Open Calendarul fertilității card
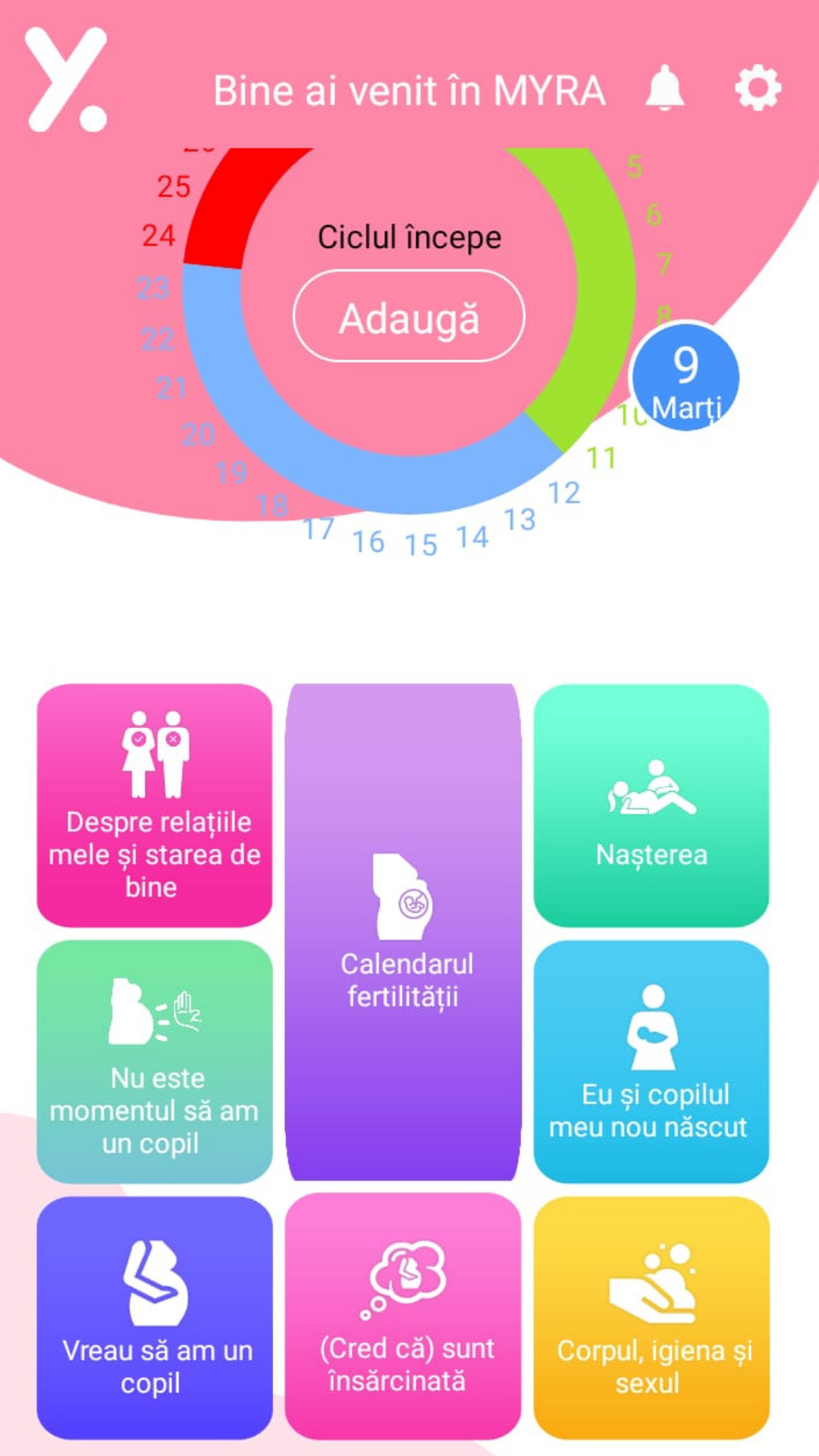This screenshot has width=819, height=1456. 403,931
